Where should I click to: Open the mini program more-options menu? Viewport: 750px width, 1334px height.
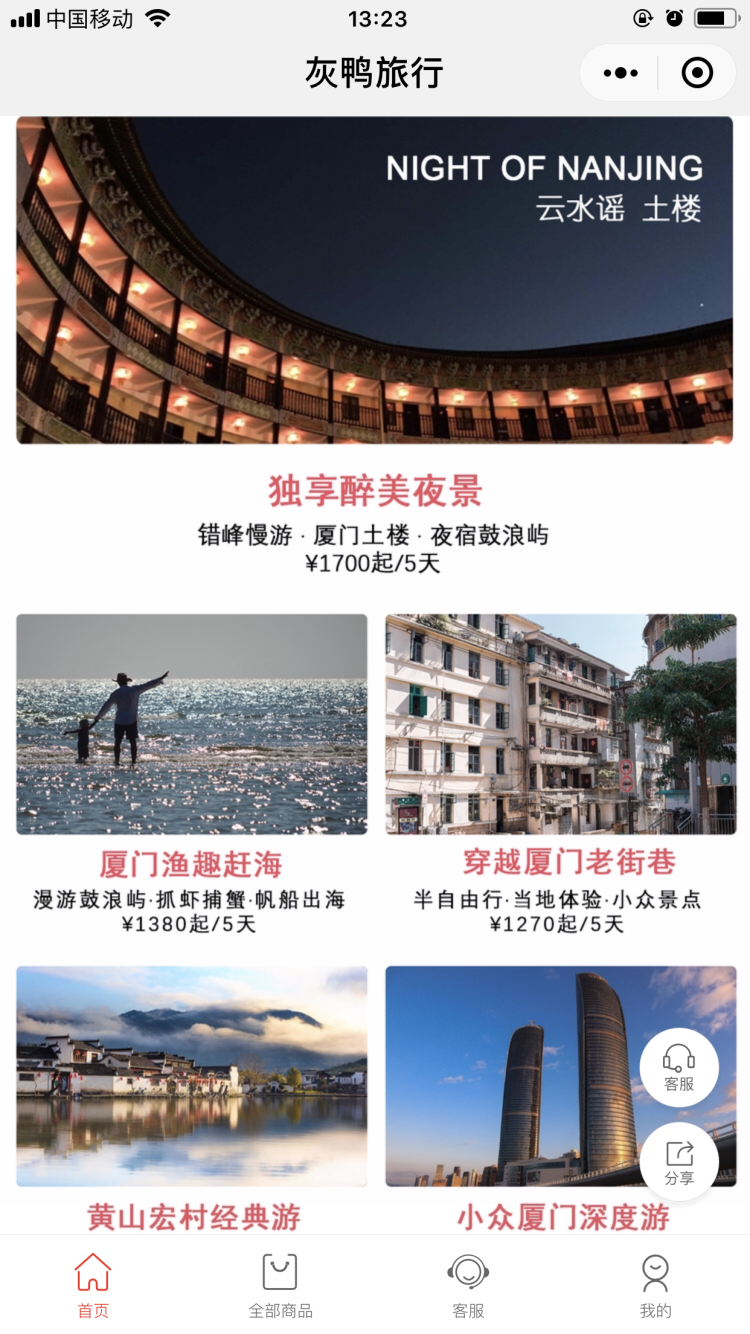(620, 73)
